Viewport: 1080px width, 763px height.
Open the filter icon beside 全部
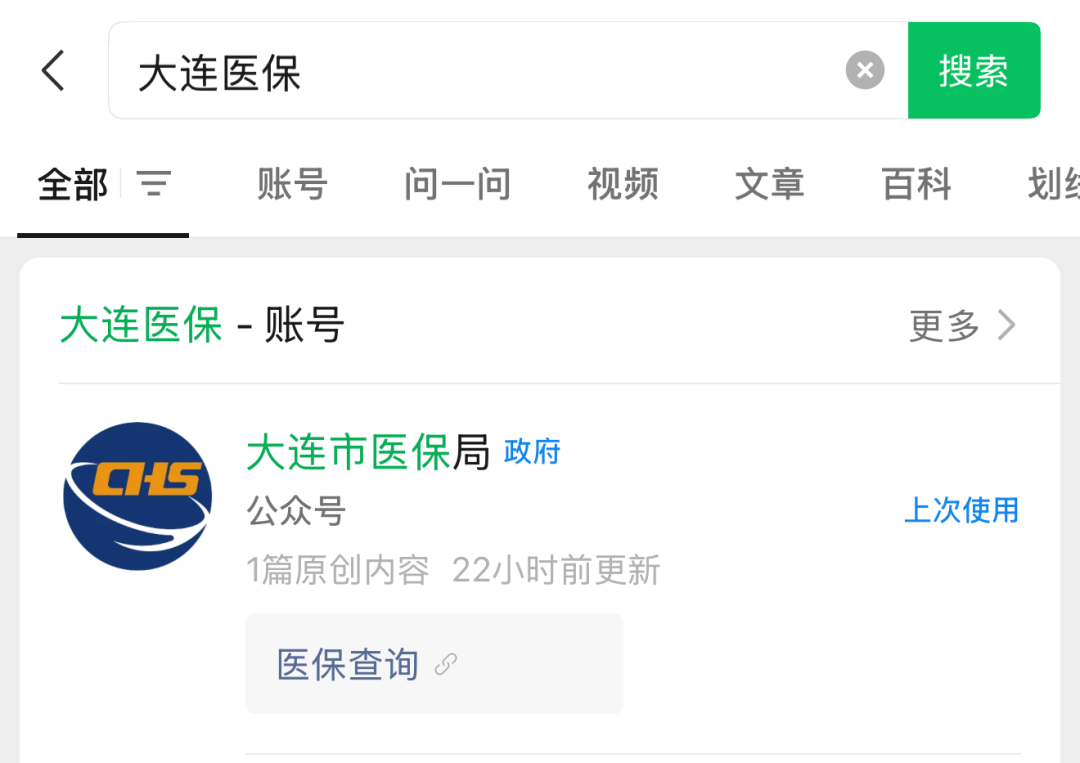pos(154,184)
